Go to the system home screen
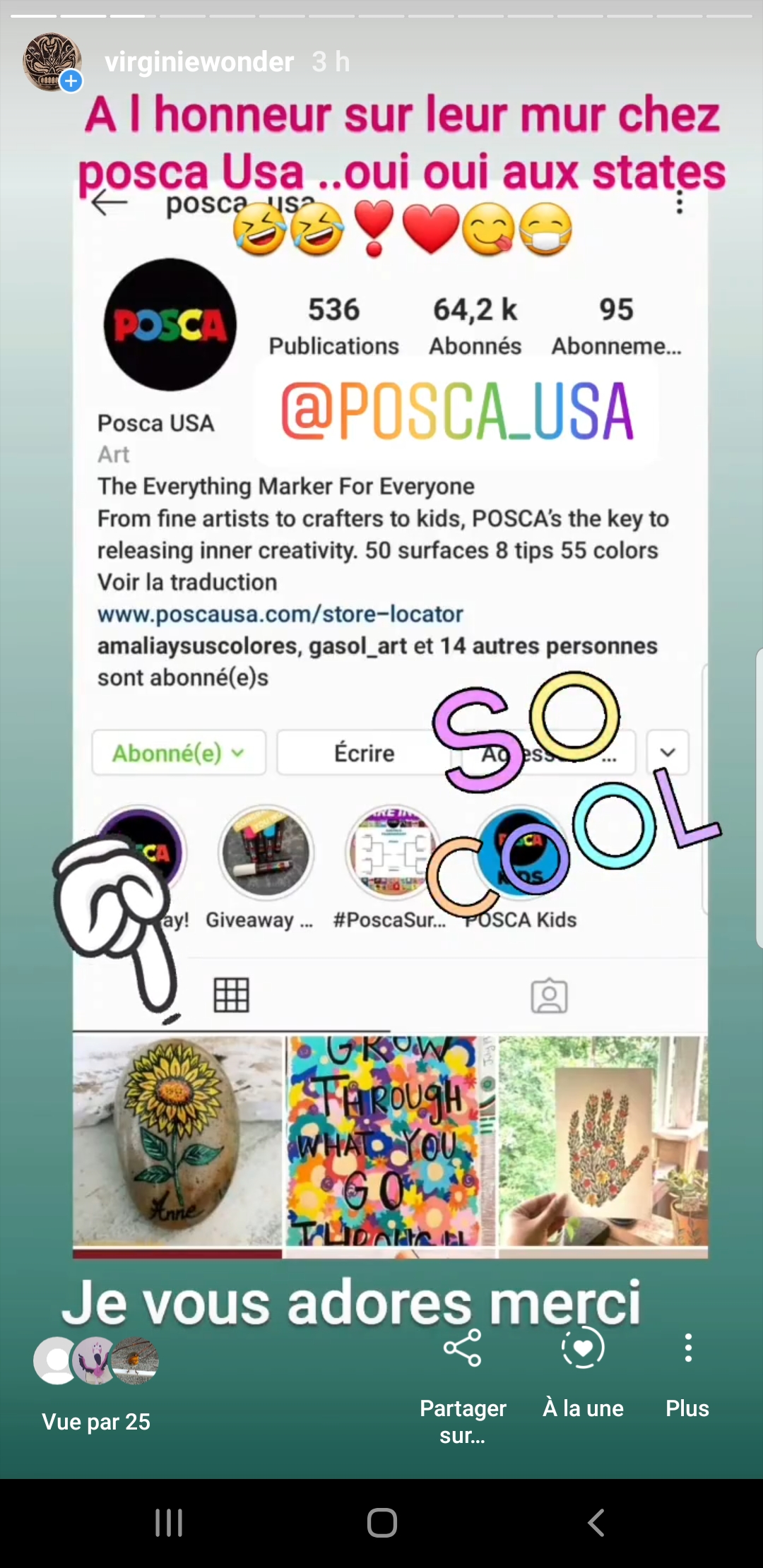Image resolution: width=763 pixels, height=1568 pixels. (381, 1523)
